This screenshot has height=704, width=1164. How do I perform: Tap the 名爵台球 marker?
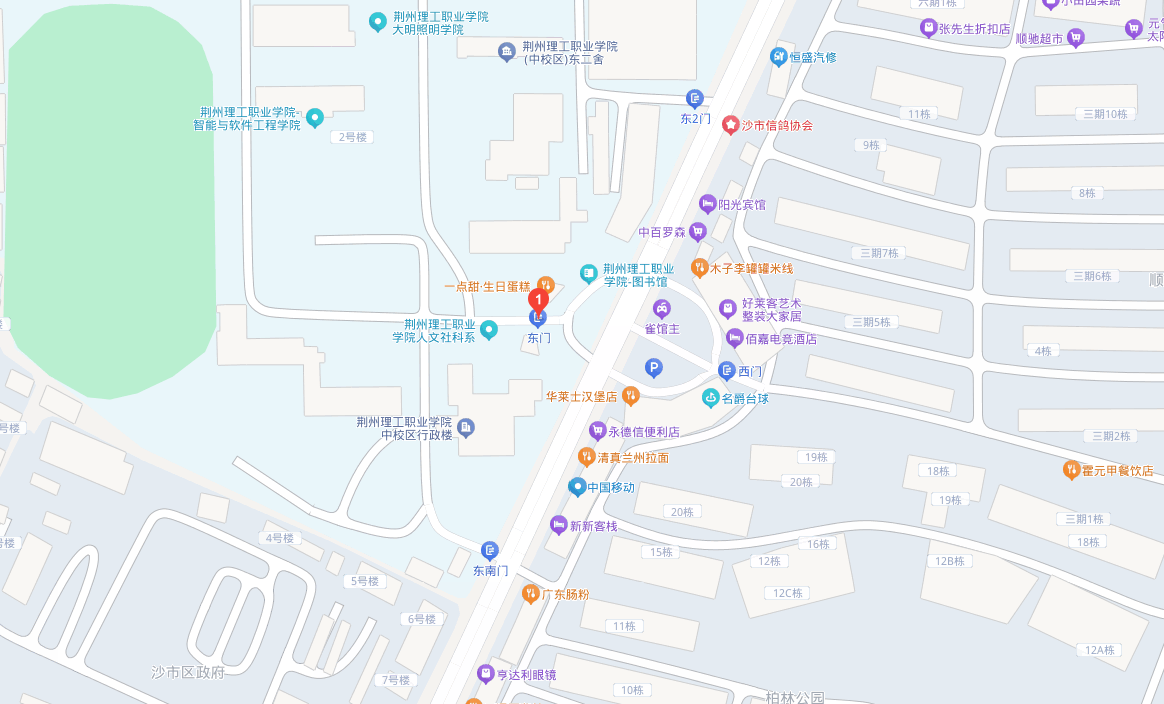point(711,398)
